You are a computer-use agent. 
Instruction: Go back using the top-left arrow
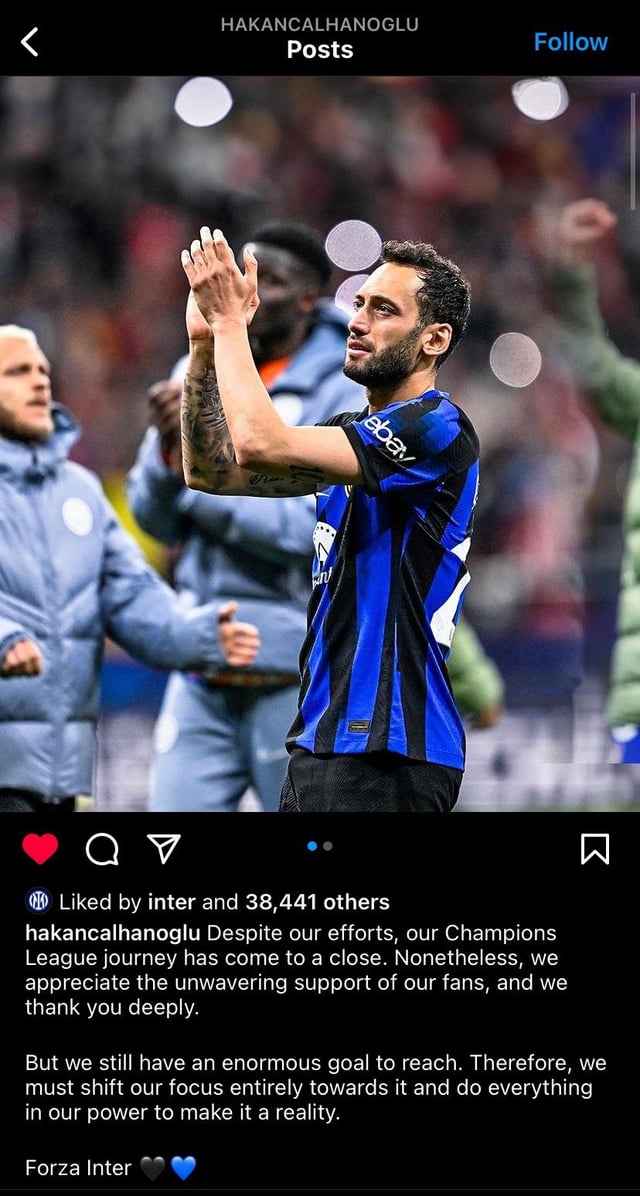[x=30, y=42]
